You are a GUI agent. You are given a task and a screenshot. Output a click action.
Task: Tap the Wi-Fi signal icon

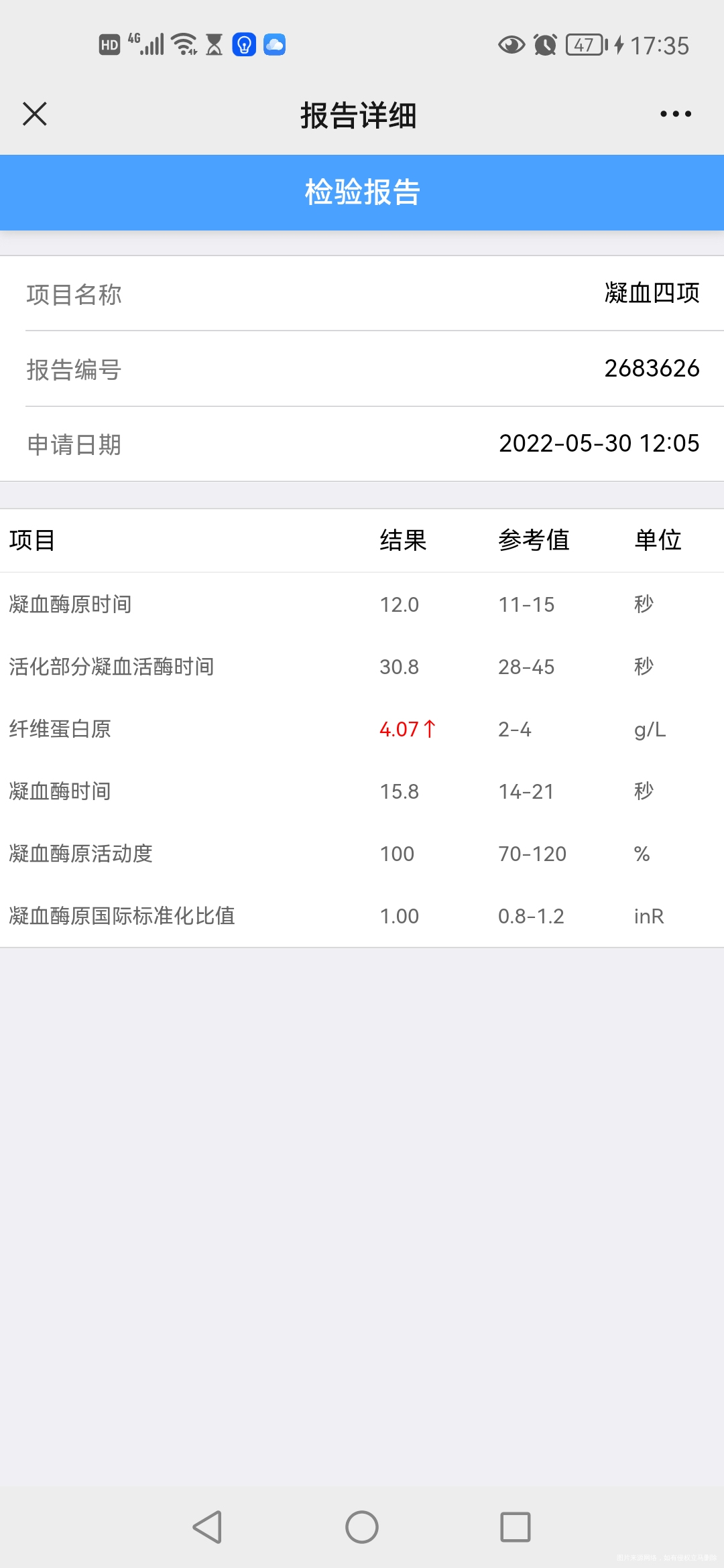182,44
